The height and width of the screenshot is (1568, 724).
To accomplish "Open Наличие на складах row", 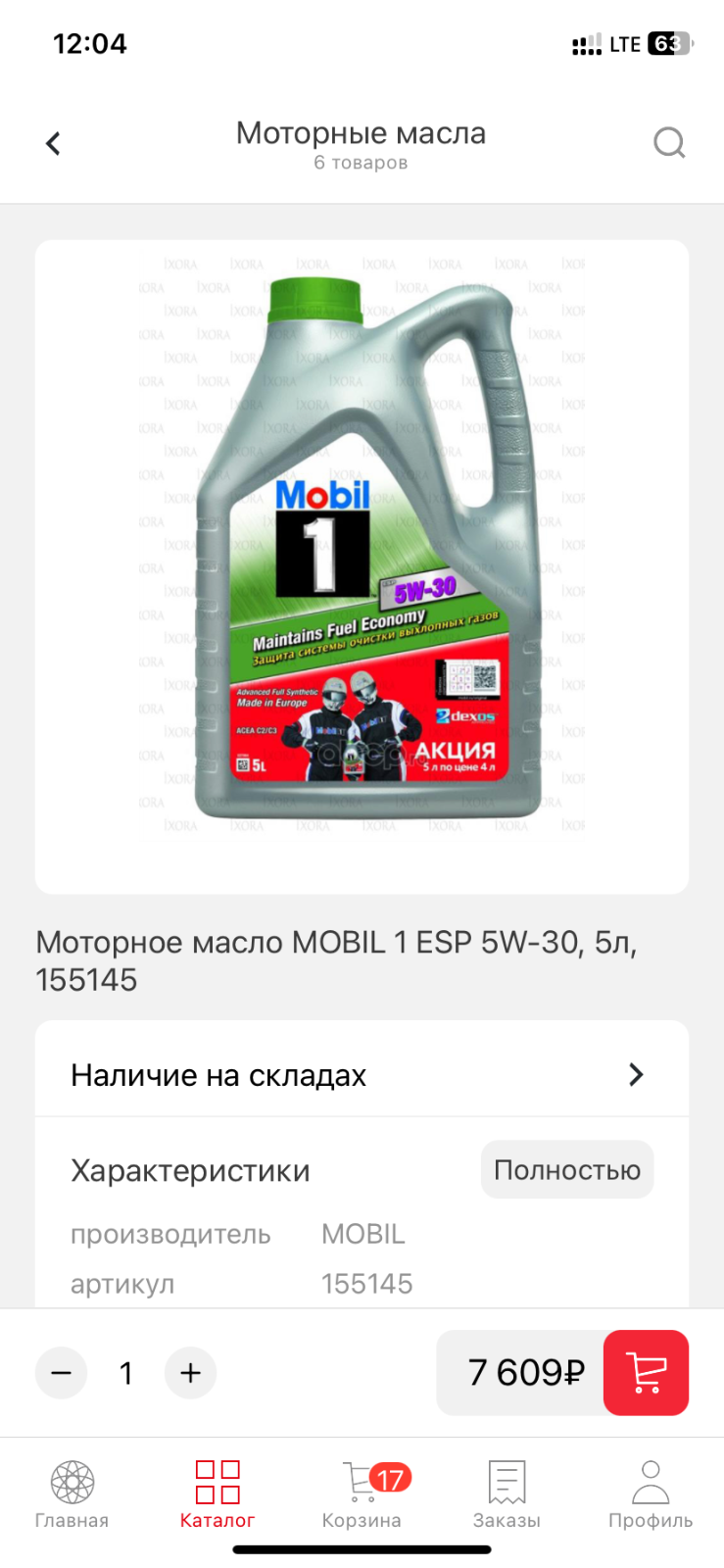I will pos(362,1075).
